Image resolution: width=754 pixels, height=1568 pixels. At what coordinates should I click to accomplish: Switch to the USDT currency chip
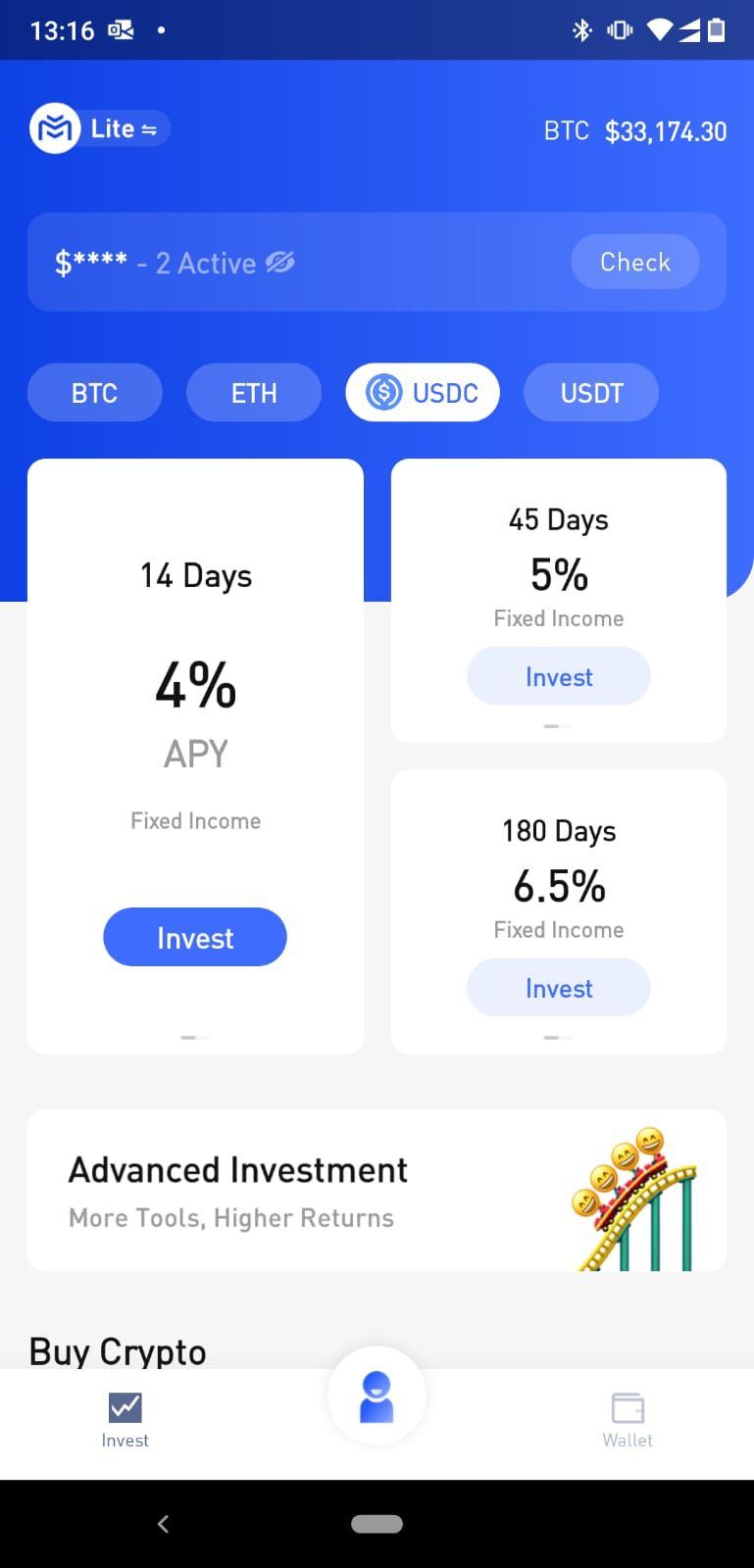[591, 393]
